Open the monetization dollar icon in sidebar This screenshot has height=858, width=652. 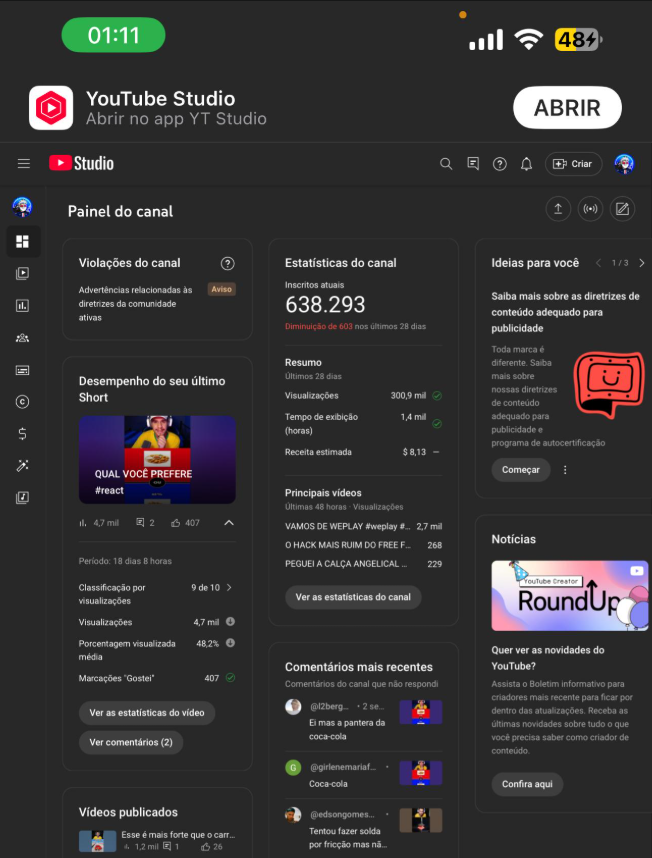point(22,434)
